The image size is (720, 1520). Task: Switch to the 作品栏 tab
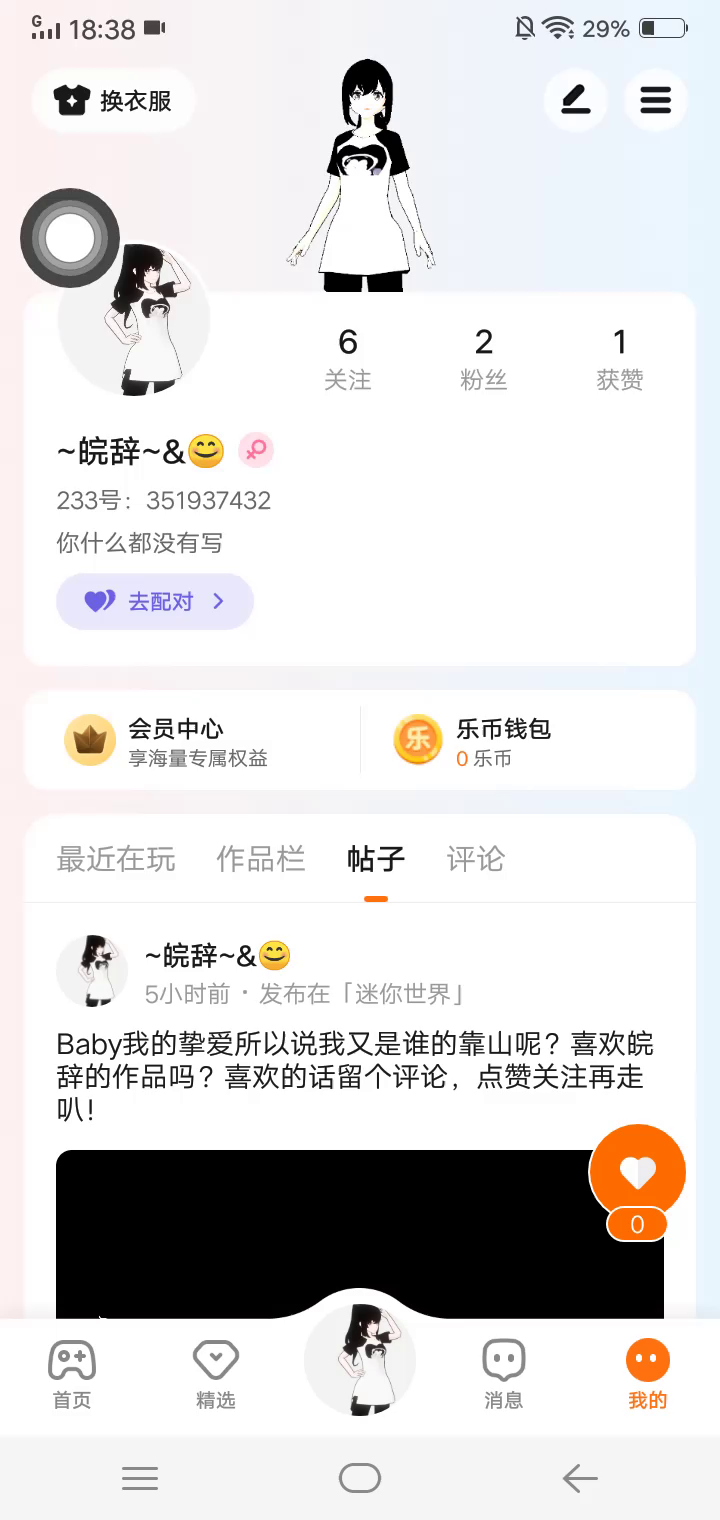pos(260,859)
